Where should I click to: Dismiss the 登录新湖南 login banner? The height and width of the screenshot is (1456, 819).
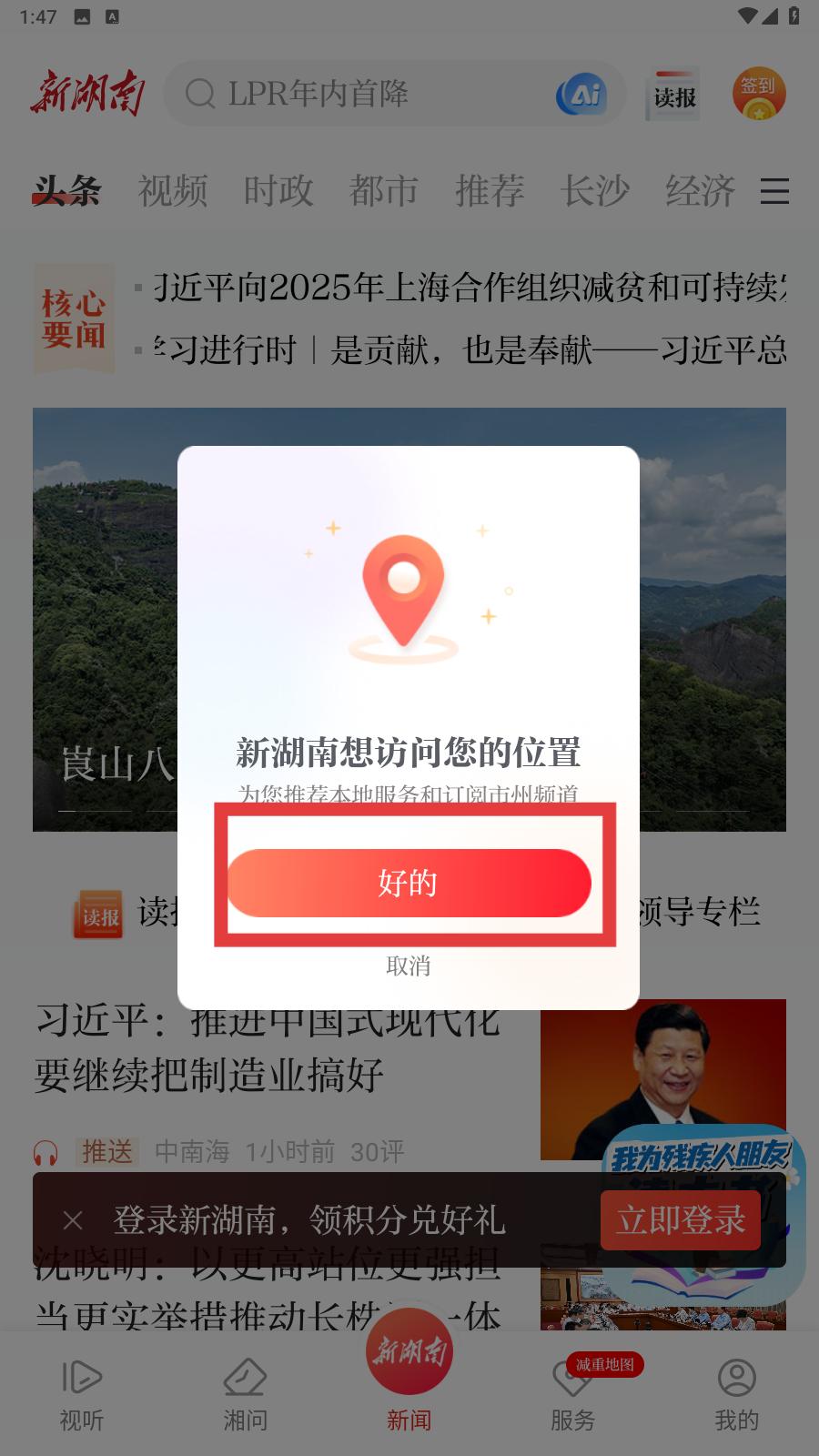click(74, 1220)
